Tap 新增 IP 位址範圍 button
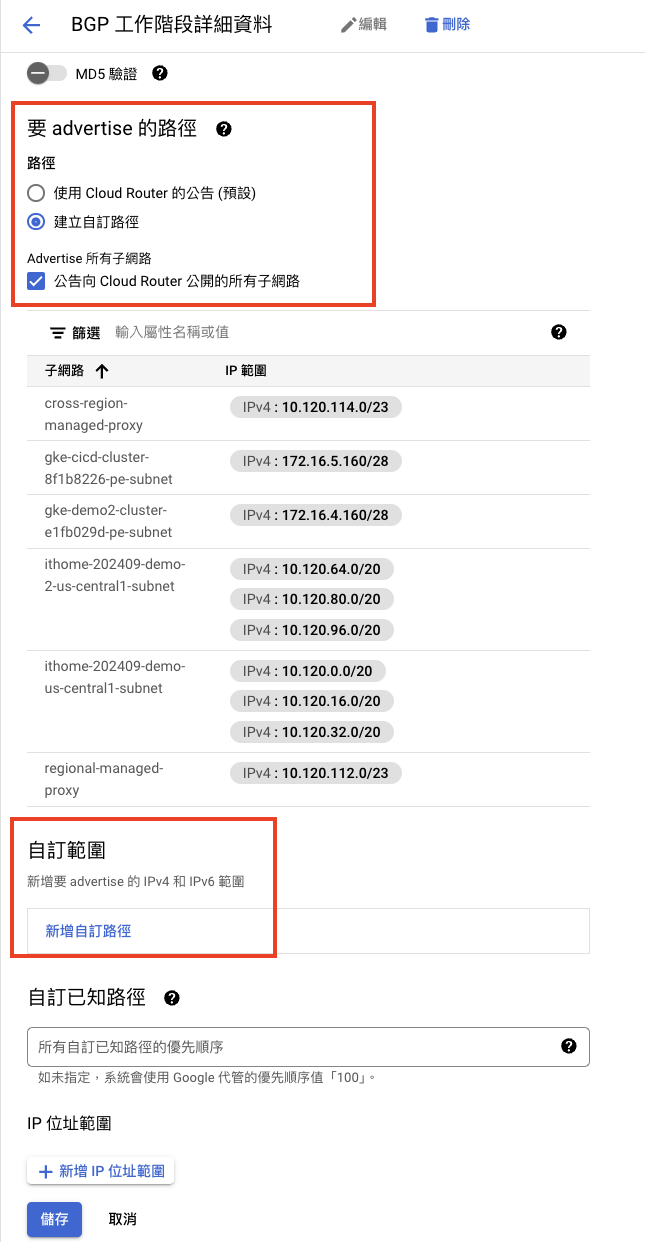The height and width of the screenshot is (1242, 645). (x=101, y=1171)
